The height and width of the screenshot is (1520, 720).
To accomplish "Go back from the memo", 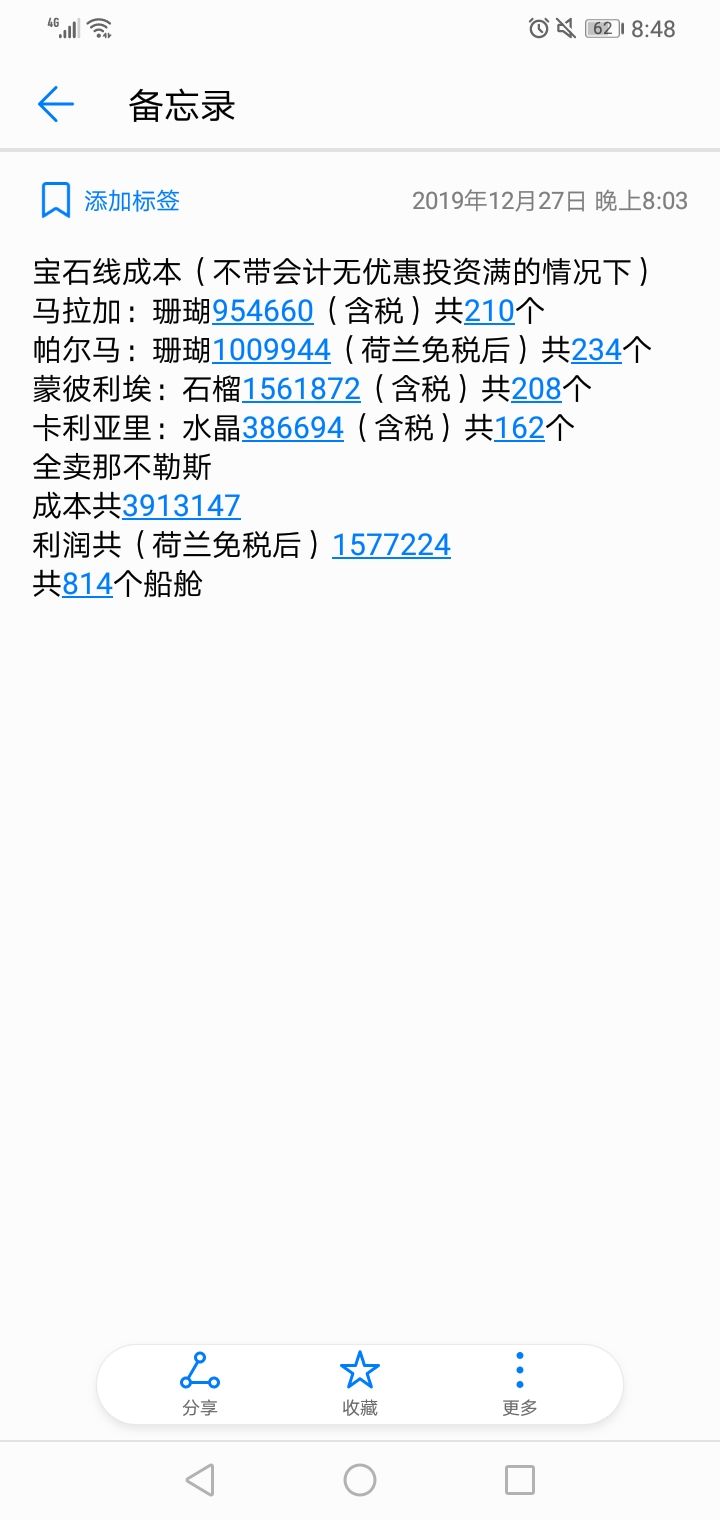I will tap(56, 104).
